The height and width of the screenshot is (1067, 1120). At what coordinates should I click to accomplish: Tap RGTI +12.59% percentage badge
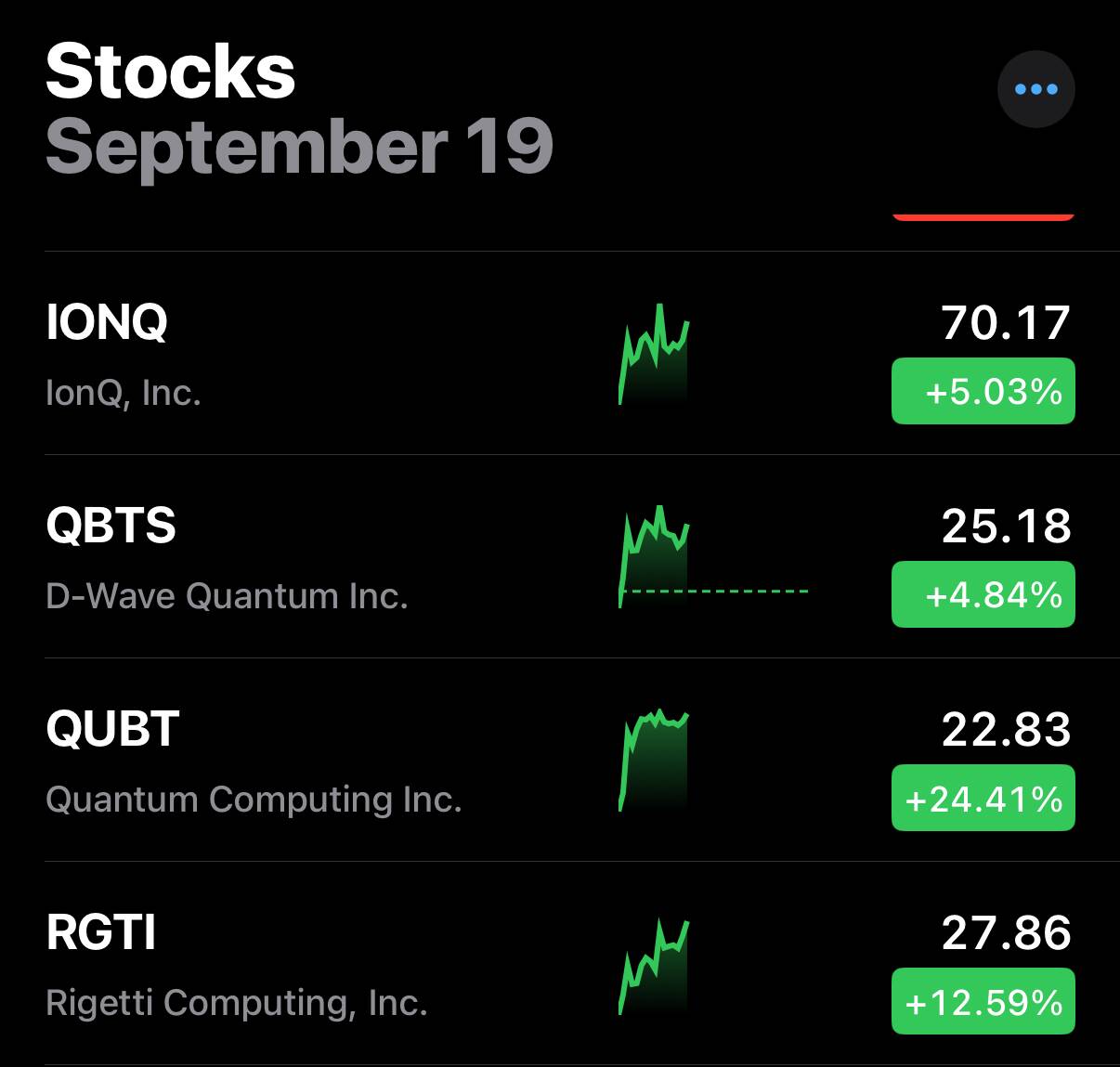coord(983,1002)
